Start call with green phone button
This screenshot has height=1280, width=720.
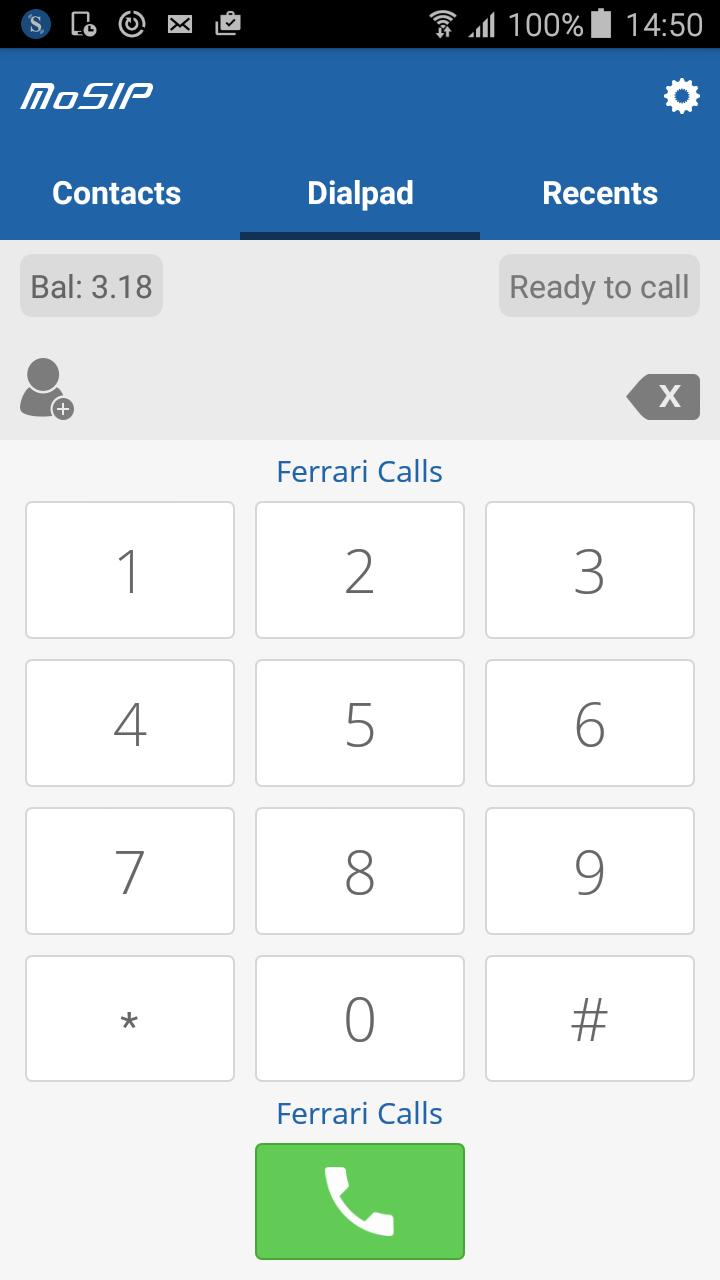pyautogui.click(x=360, y=1201)
